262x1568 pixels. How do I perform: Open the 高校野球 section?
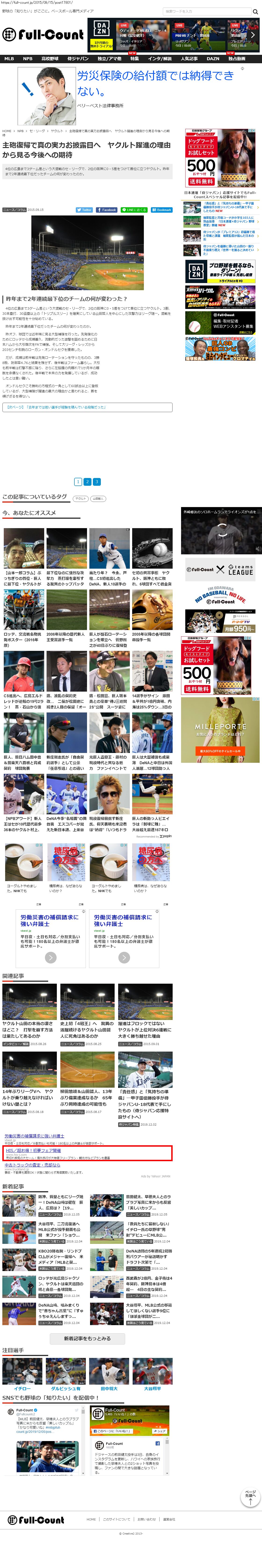click(51, 59)
